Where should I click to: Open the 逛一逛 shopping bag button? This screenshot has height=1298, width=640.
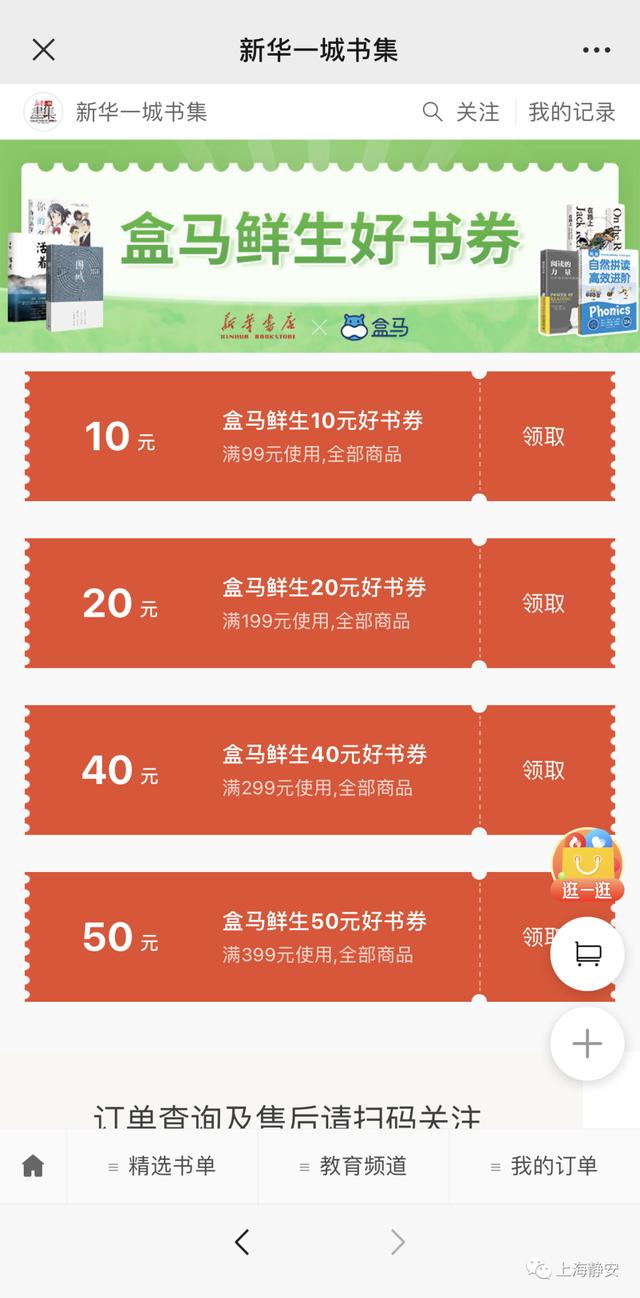point(587,866)
